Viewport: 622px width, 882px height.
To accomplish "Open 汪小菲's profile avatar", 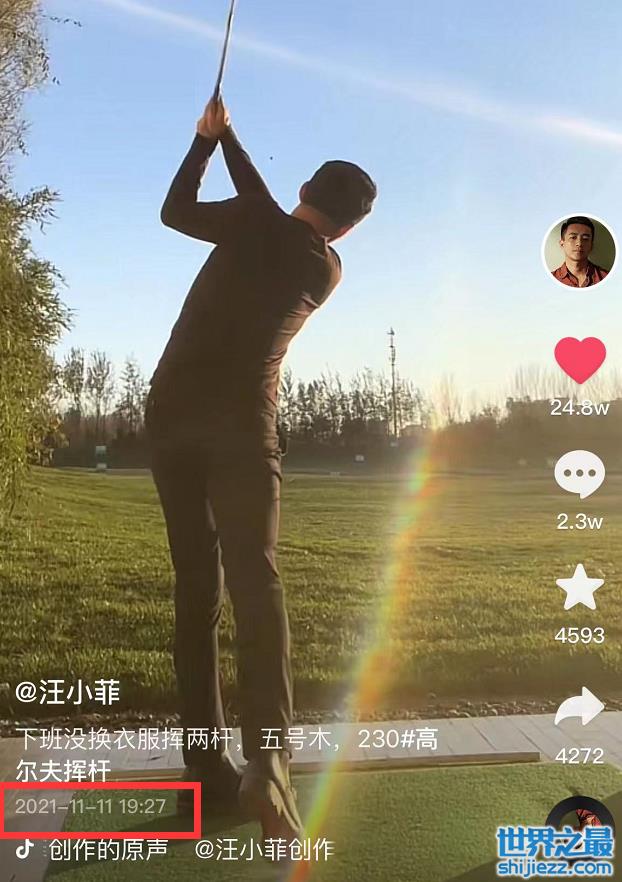I will coord(580,252).
